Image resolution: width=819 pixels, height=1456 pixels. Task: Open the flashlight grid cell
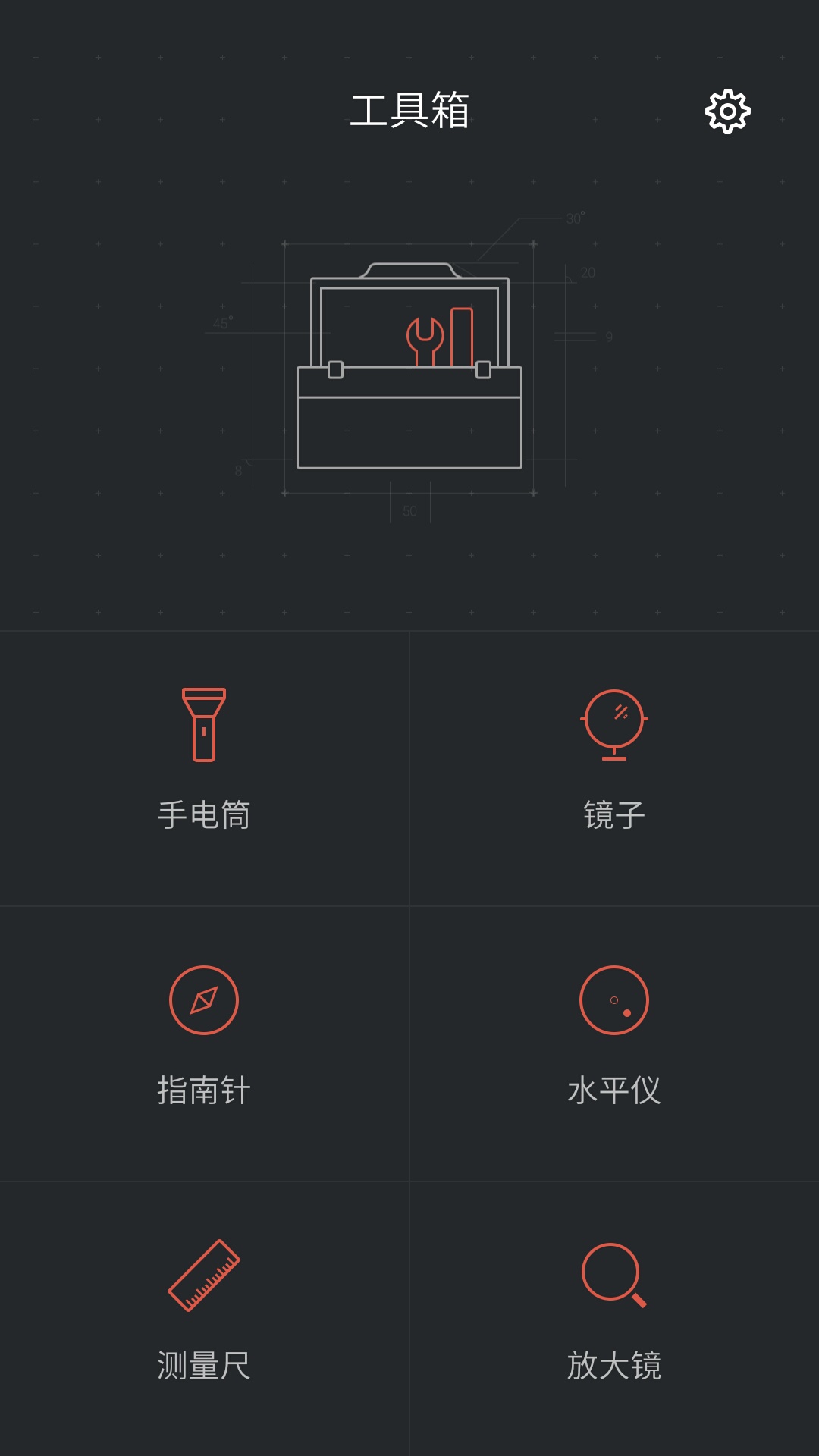(x=205, y=762)
